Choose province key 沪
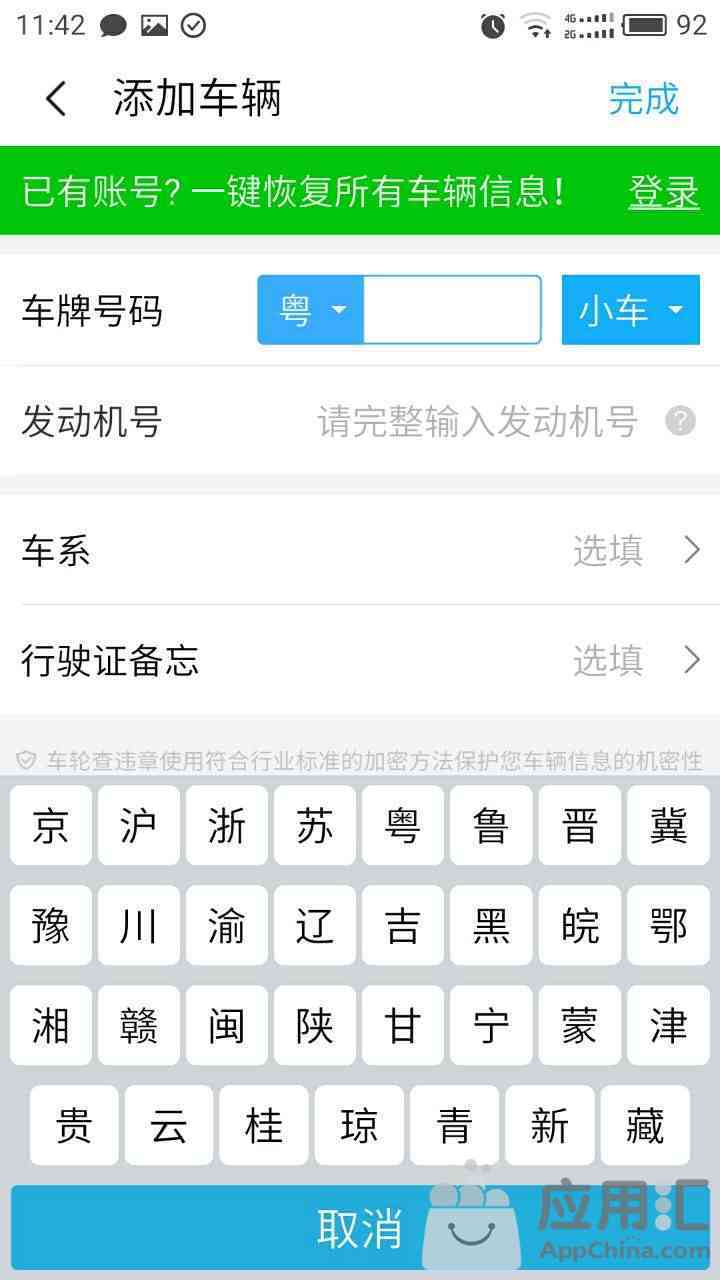This screenshot has width=720, height=1280. pyautogui.click(x=139, y=825)
